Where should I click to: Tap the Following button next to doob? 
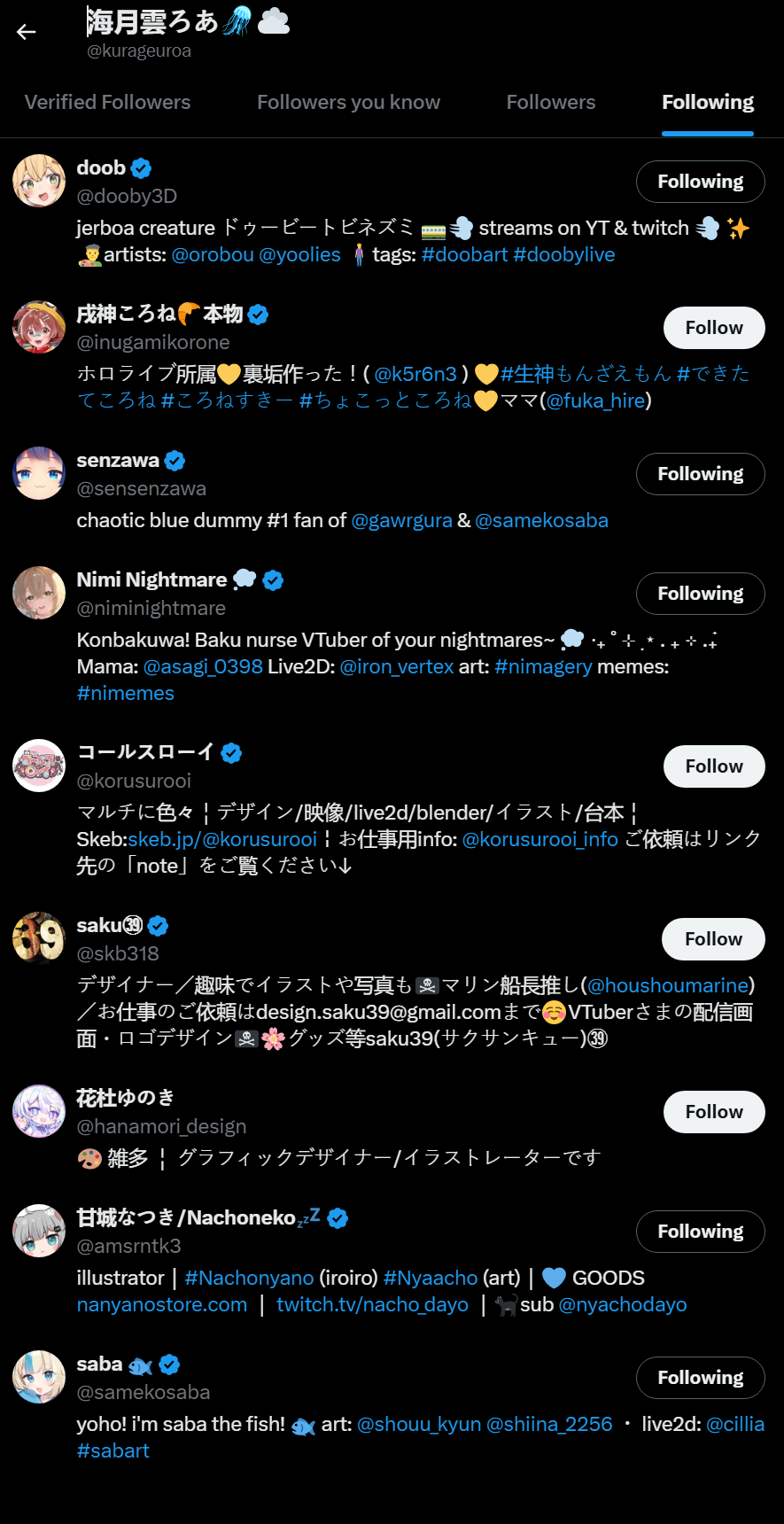click(701, 182)
